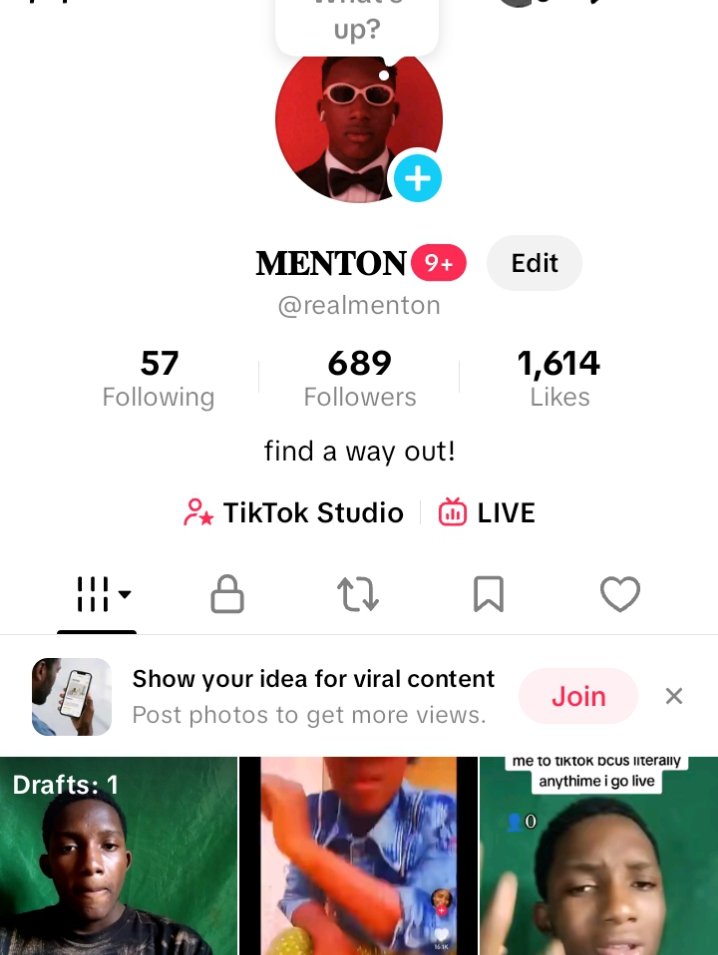
Task: Go to the LIVE option
Action: (x=487, y=513)
